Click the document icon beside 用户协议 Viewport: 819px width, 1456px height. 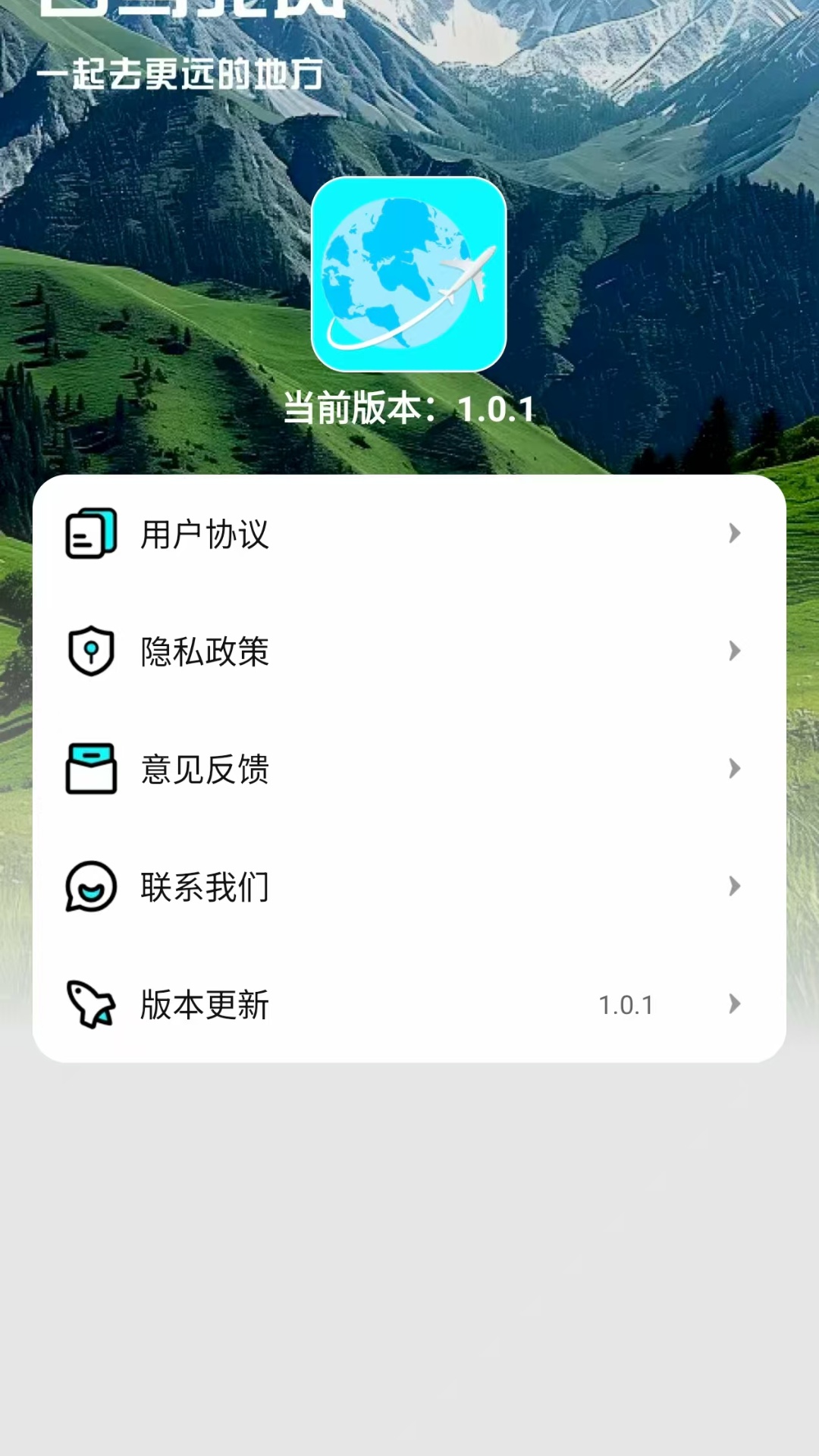89,533
